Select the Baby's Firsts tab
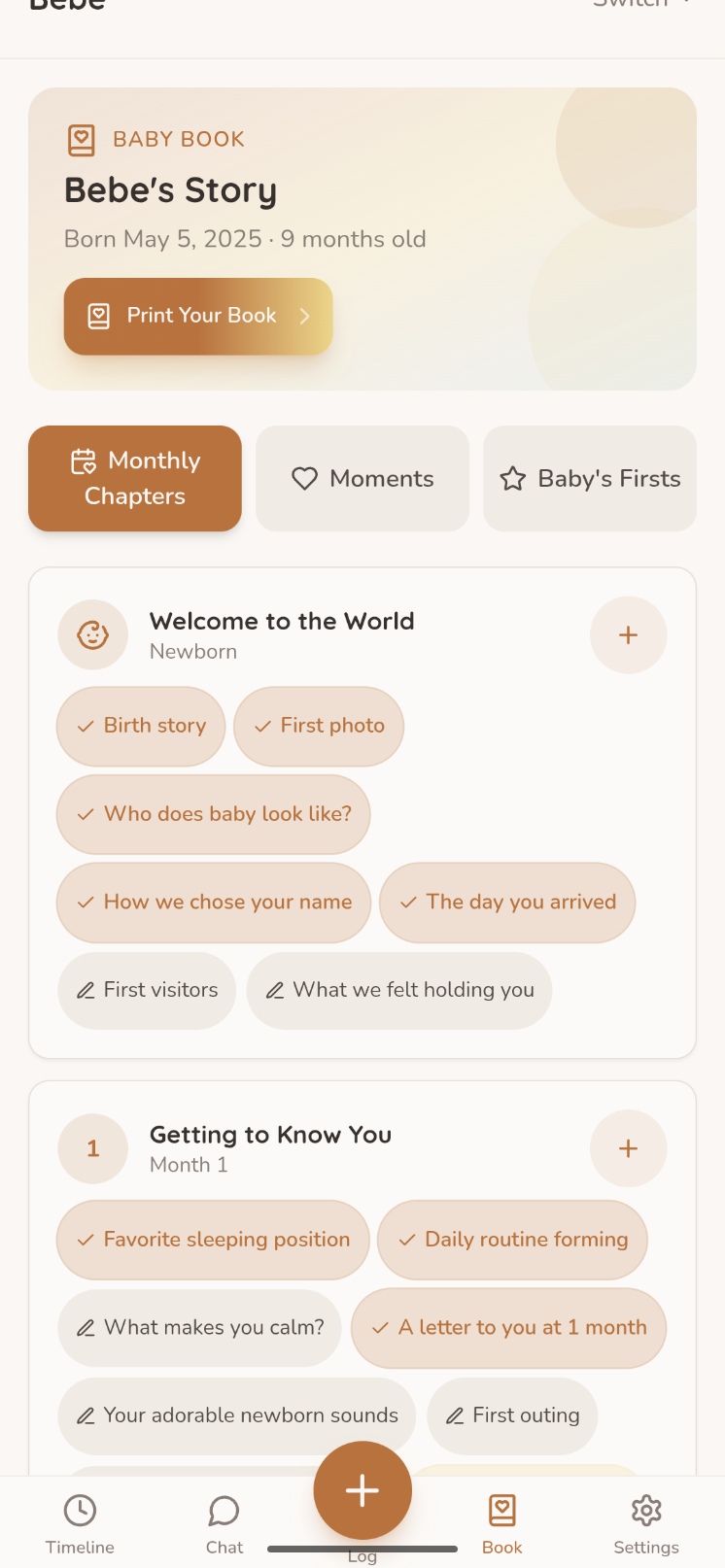 tap(590, 478)
